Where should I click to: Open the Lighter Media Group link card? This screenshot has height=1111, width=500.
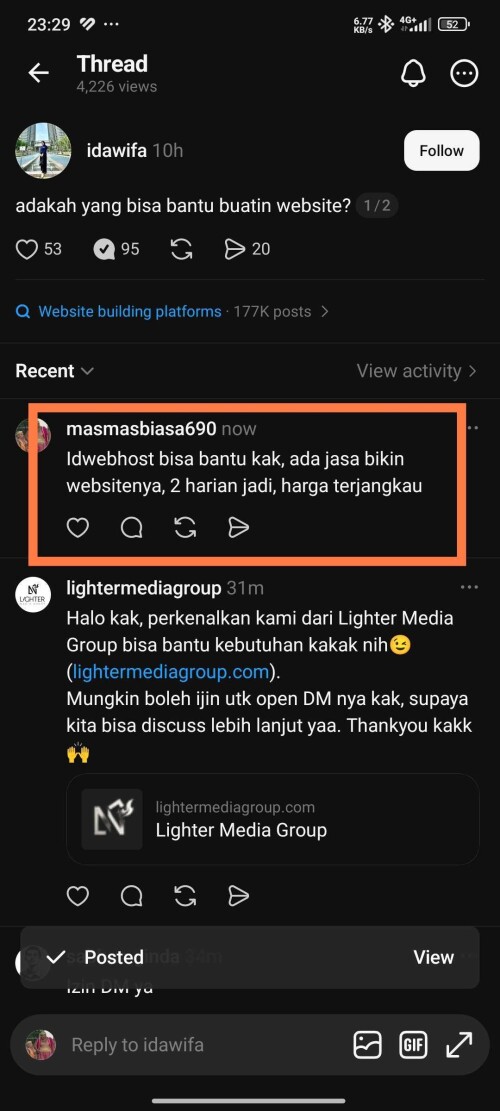[x=273, y=819]
